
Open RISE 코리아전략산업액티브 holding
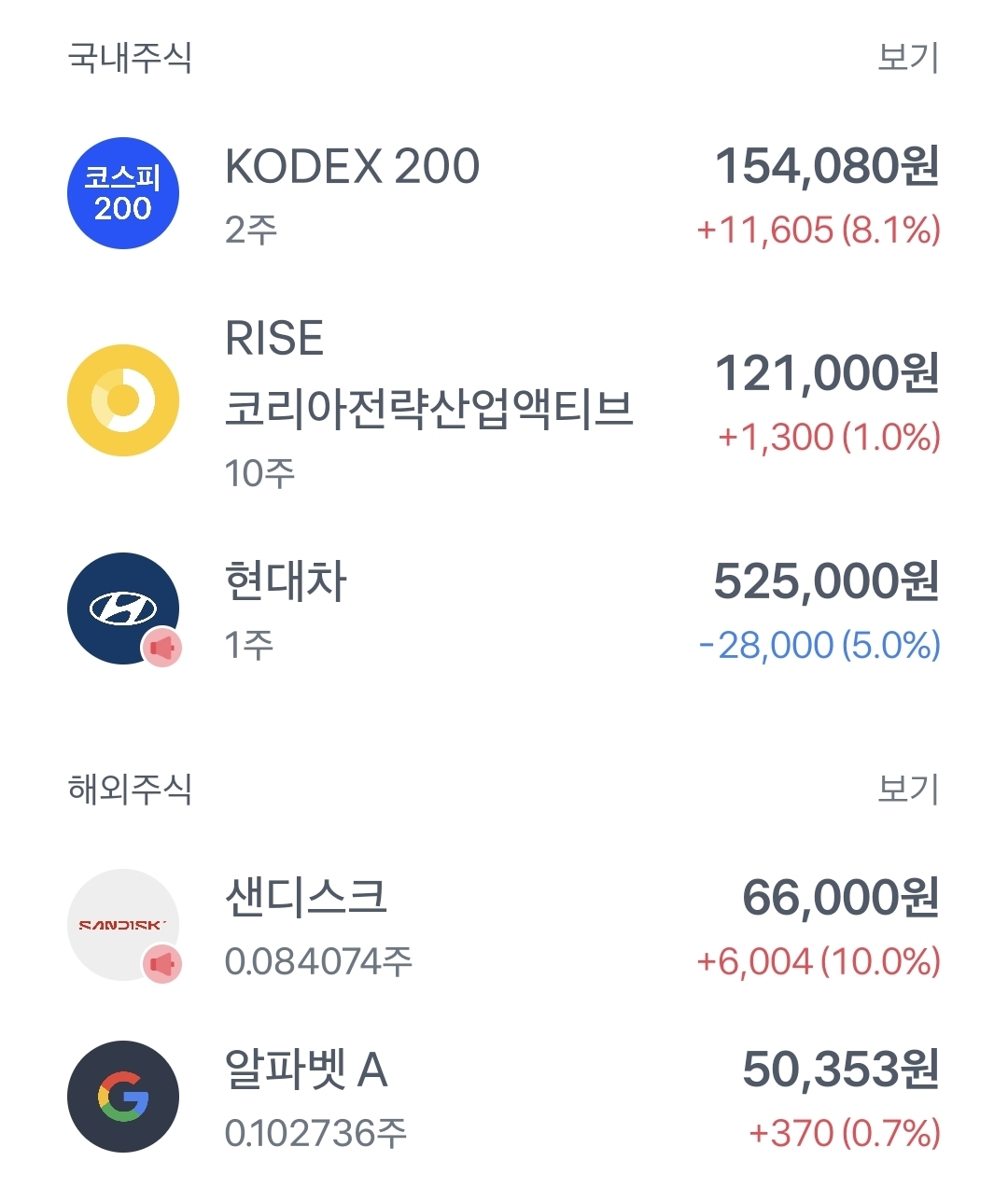[504, 401]
